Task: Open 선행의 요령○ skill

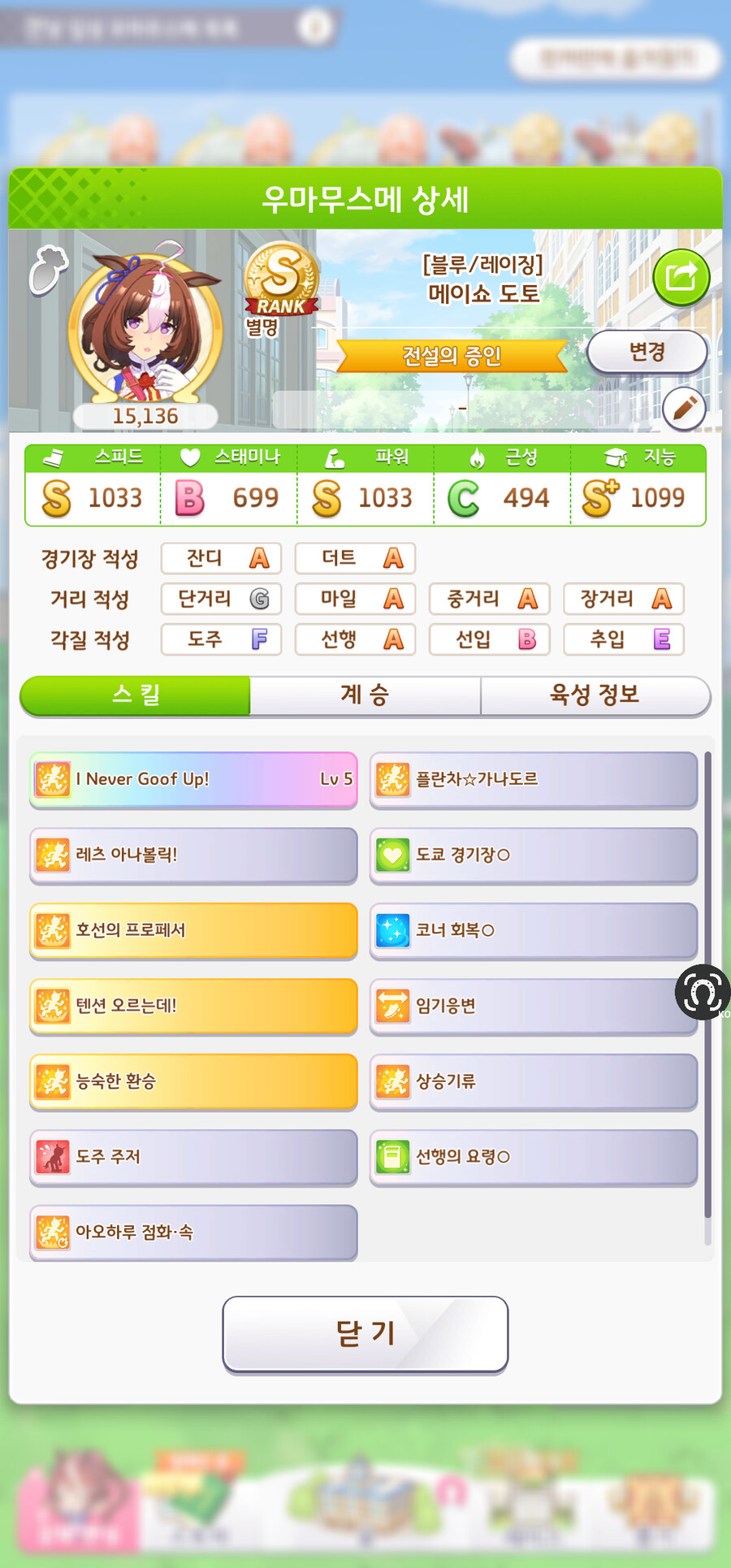Action: [534, 1158]
